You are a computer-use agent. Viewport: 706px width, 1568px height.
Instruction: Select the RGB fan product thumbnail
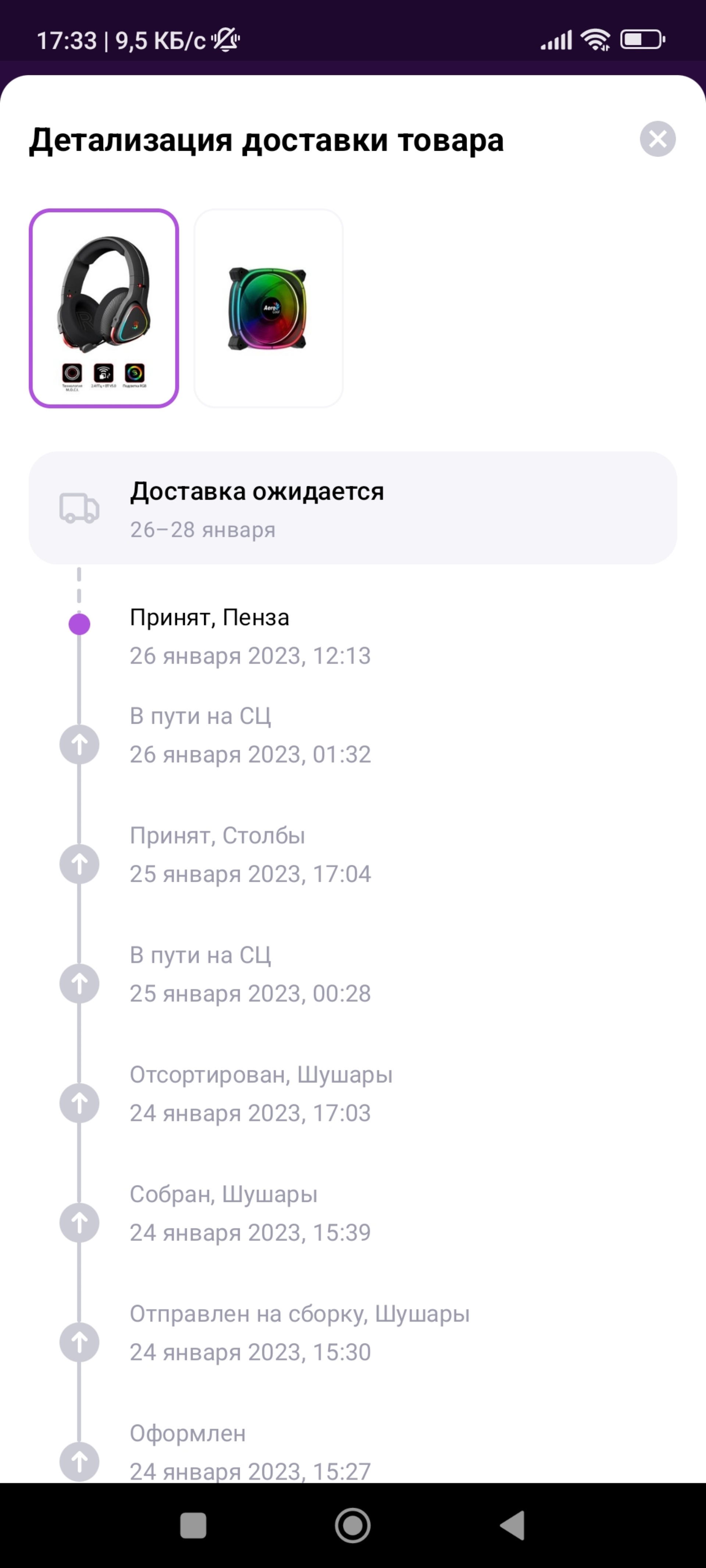click(x=269, y=308)
